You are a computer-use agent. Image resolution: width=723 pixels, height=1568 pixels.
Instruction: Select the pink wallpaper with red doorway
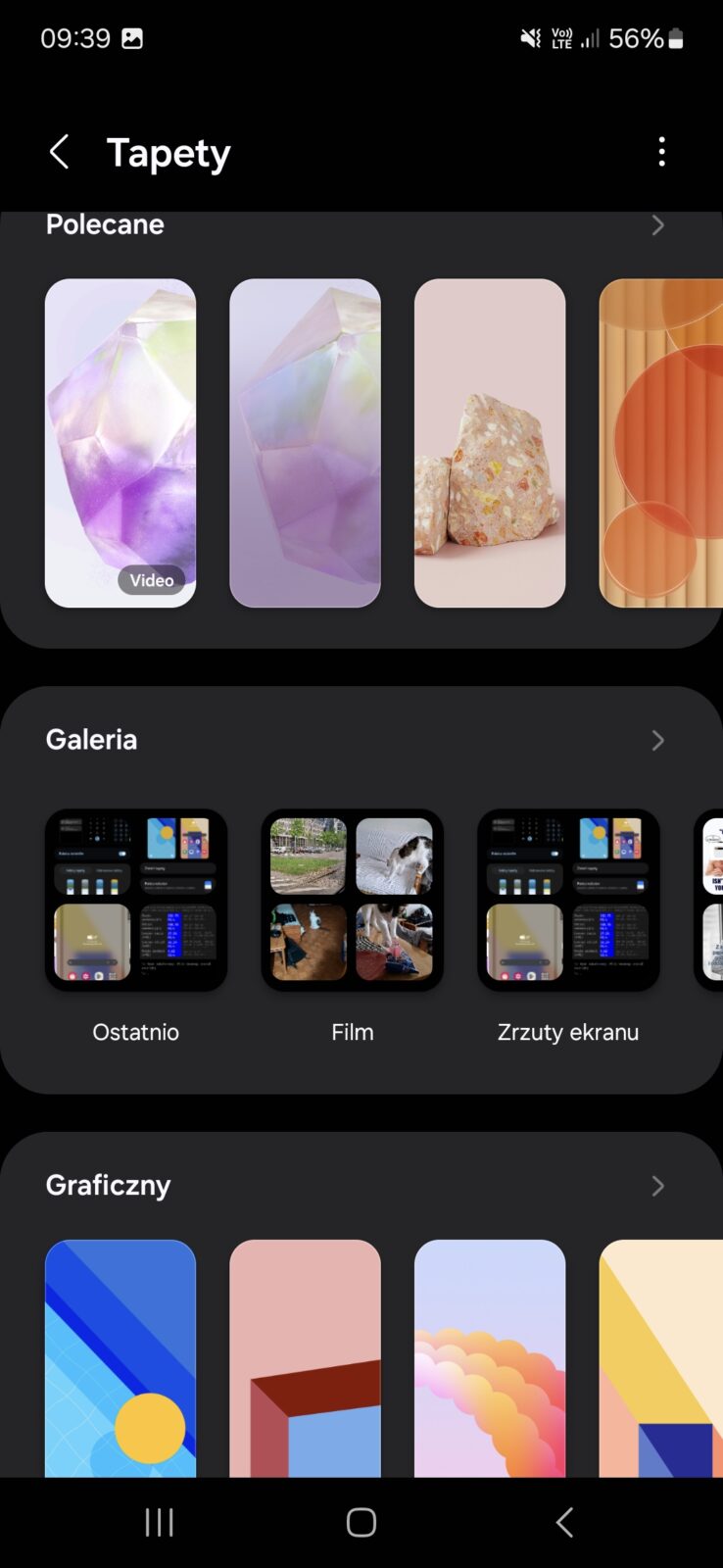pos(305,1357)
